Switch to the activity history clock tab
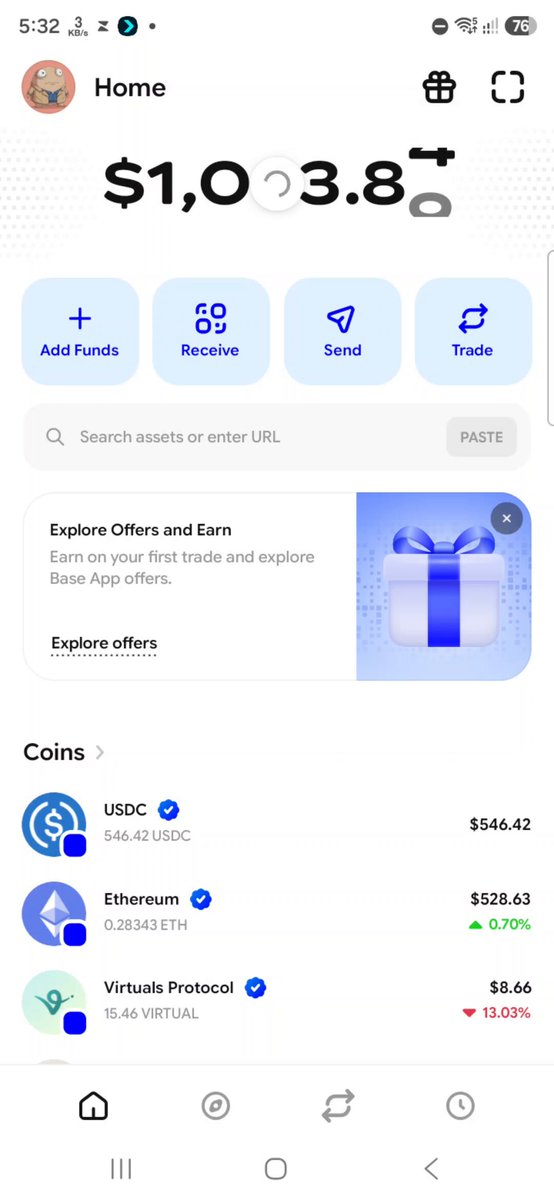554x1200 pixels. (x=460, y=1106)
